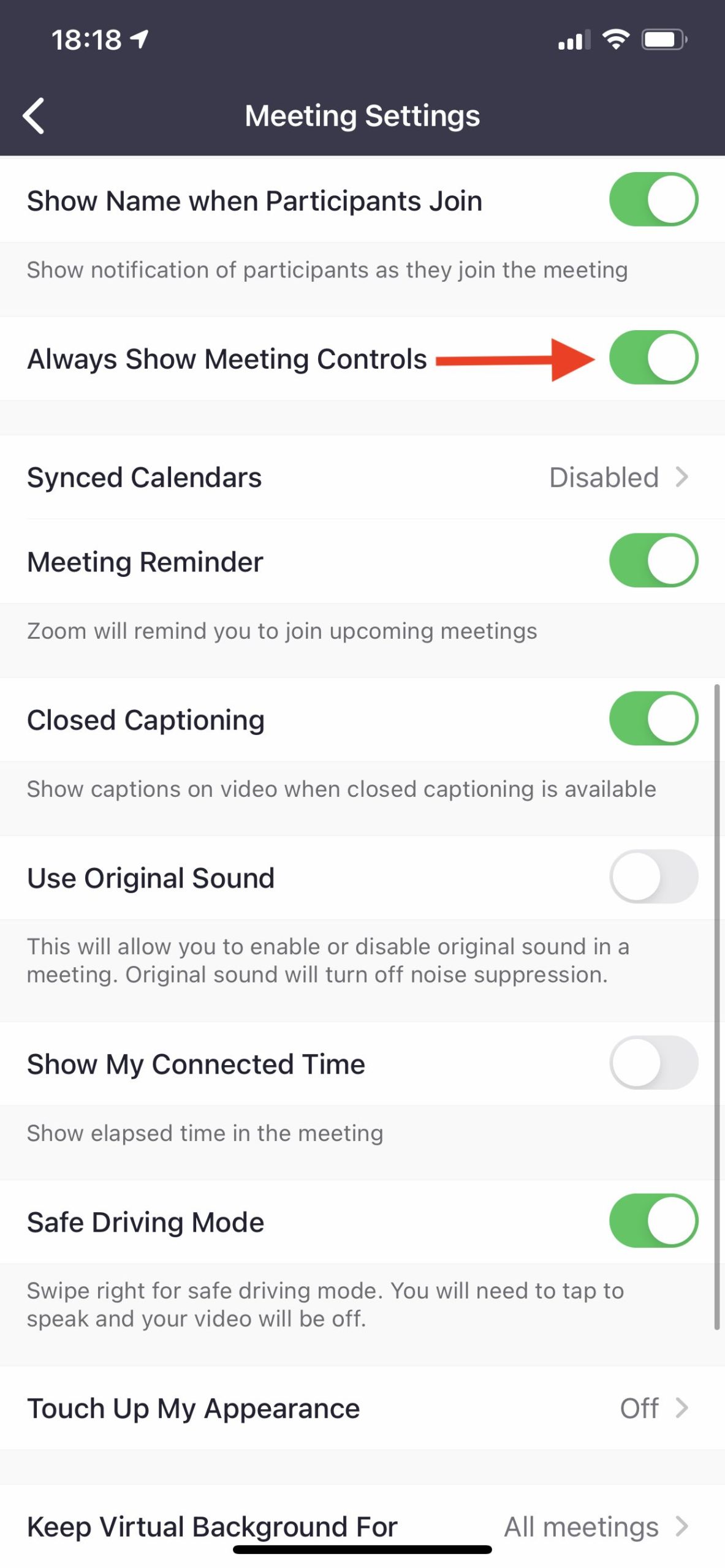Open Keep Virtual Background For option
The width and height of the screenshot is (725, 1568).
tap(362, 1526)
